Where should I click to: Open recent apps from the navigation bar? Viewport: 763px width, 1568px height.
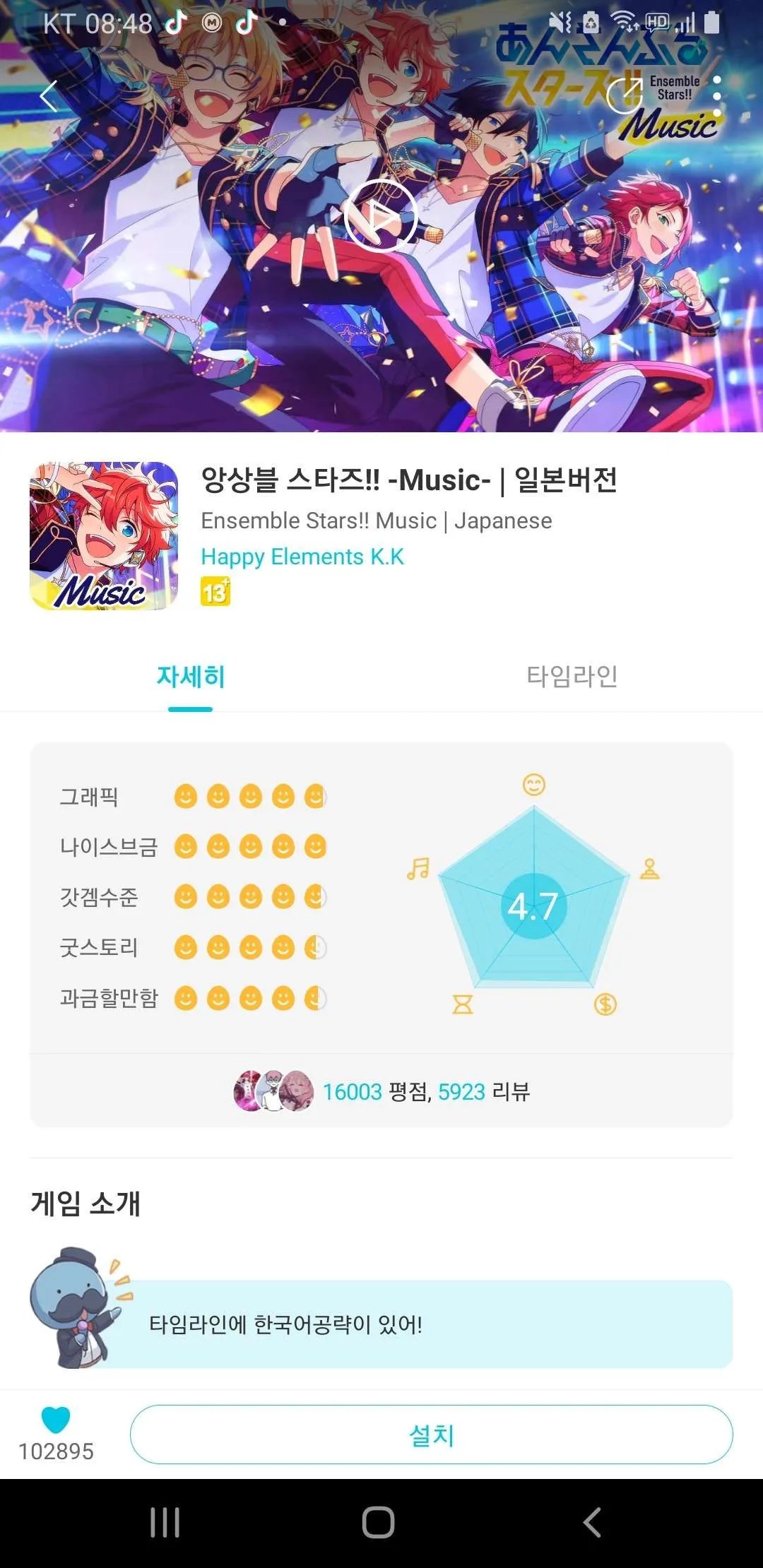(x=165, y=1522)
